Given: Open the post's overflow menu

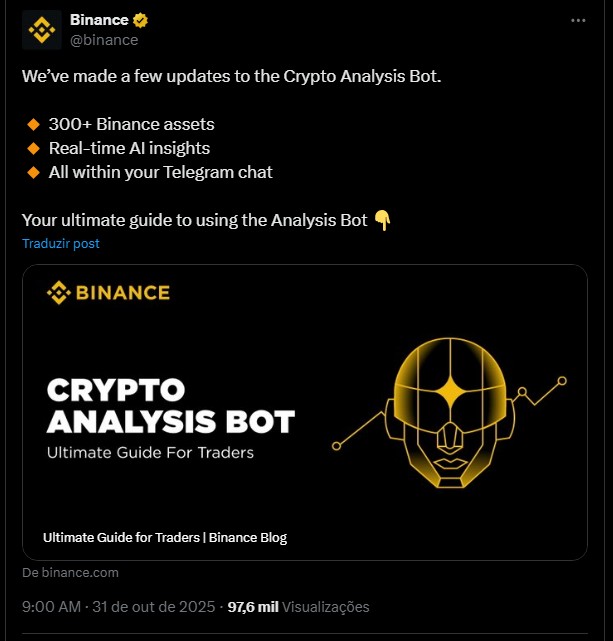Looking at the screenshot, I should click(x=578, y=20).
